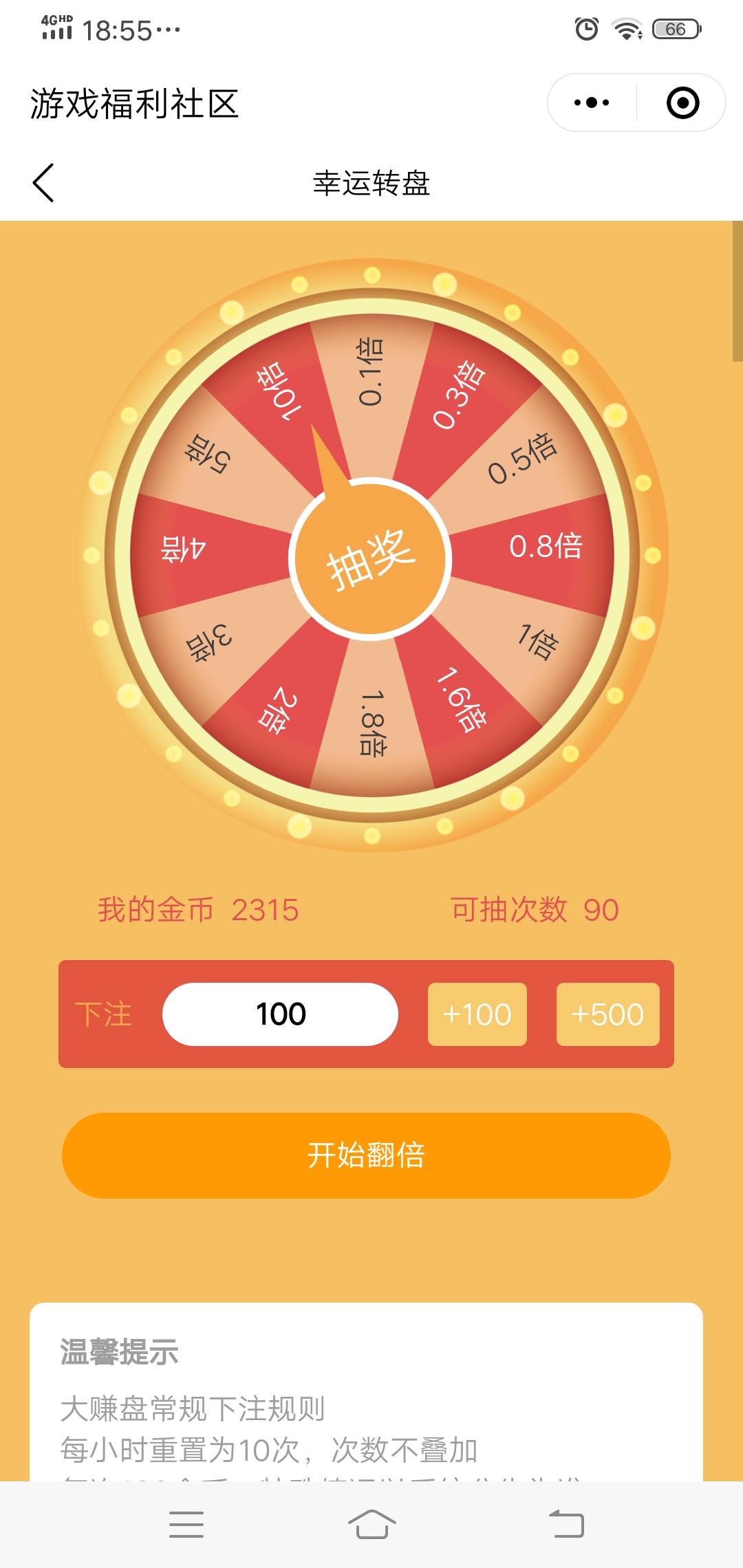
Task: Go to the phone's home screen
Action: coord(371,1525)
